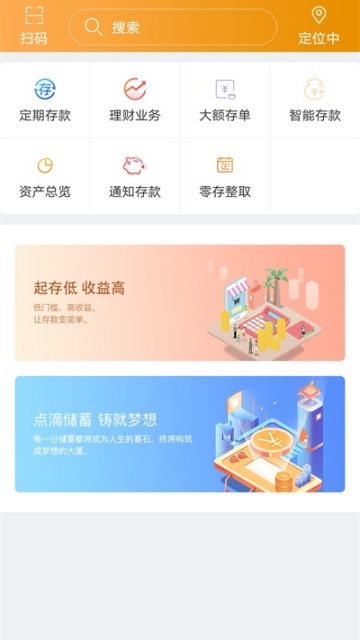
Task: Open 智能存款 smart deposit
Action: 315,100
